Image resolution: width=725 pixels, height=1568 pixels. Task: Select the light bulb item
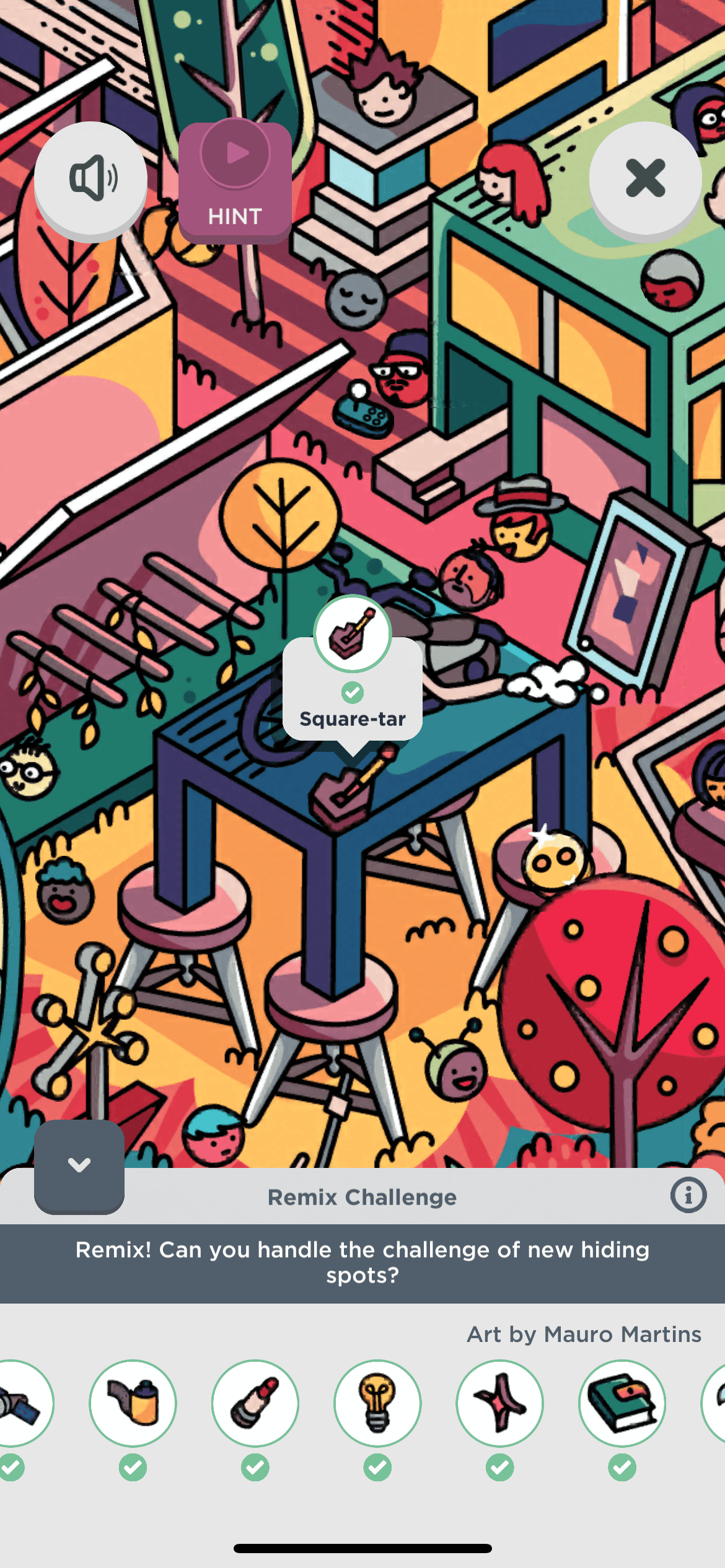point(377,1403)
